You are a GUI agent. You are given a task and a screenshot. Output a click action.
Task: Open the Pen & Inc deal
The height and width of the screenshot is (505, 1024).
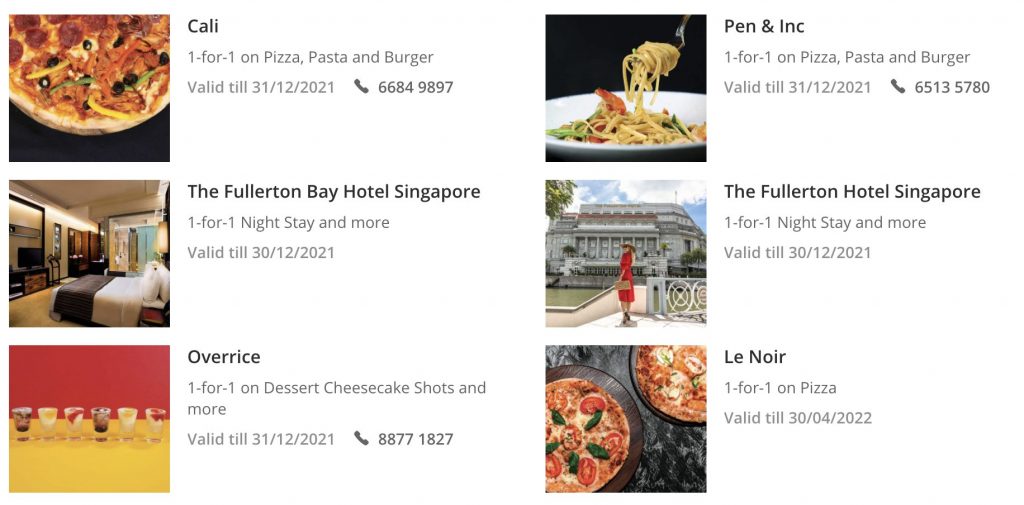[x=764, y=26]
